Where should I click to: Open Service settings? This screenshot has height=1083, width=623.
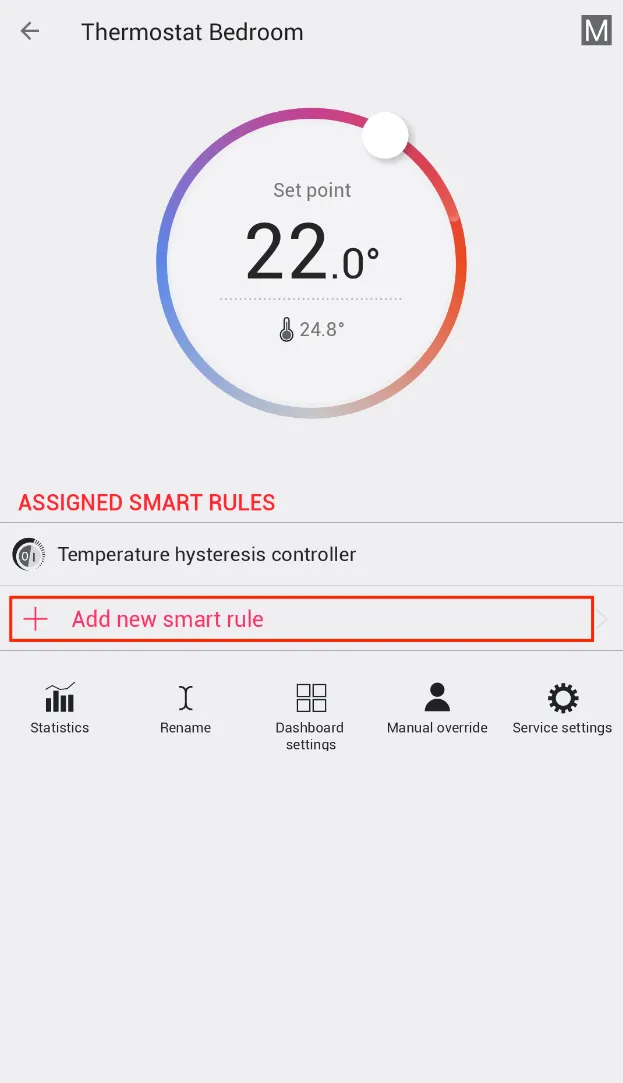[562, 708]
